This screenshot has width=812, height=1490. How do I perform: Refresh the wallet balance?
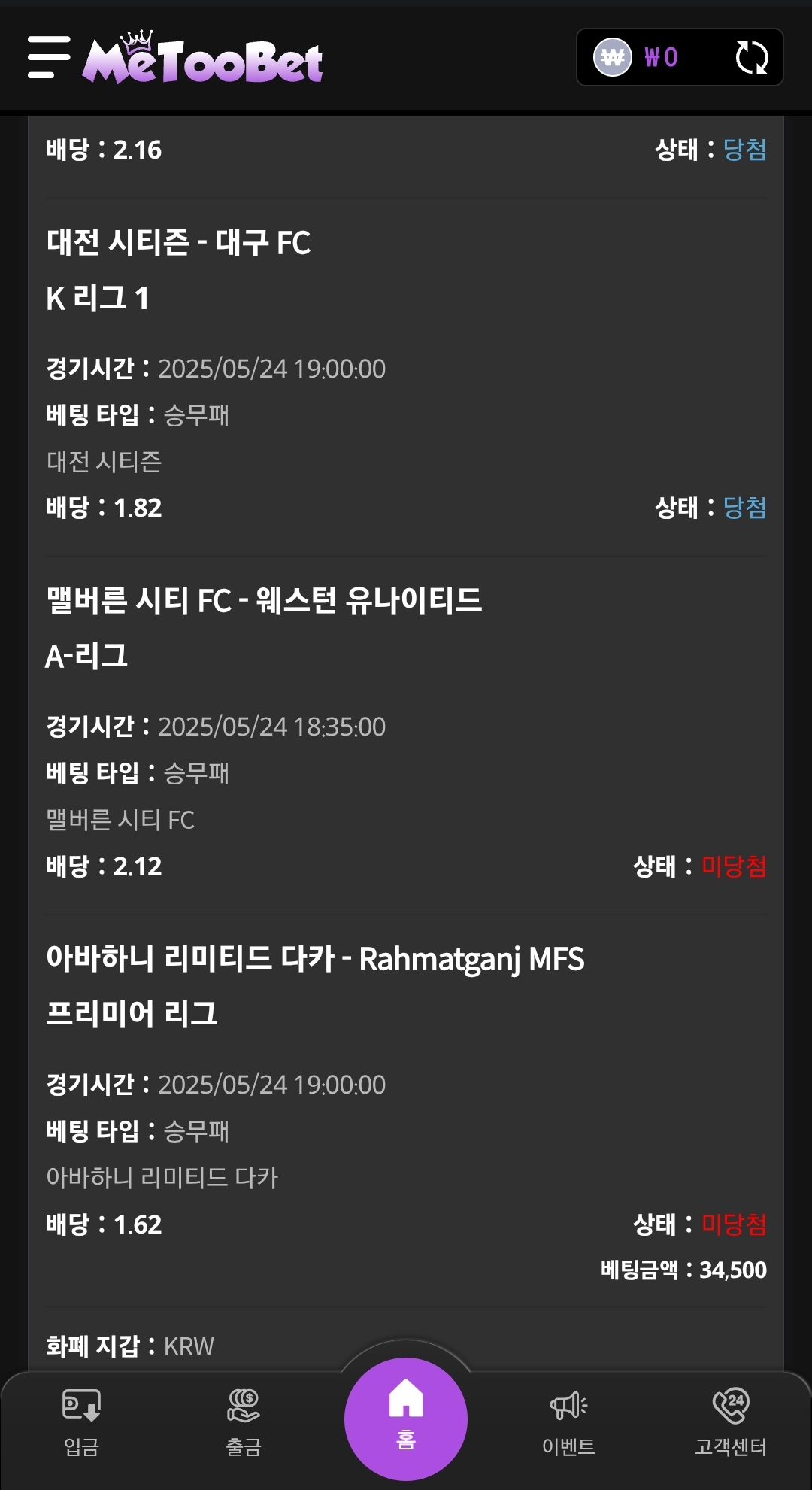coord(751,58)
